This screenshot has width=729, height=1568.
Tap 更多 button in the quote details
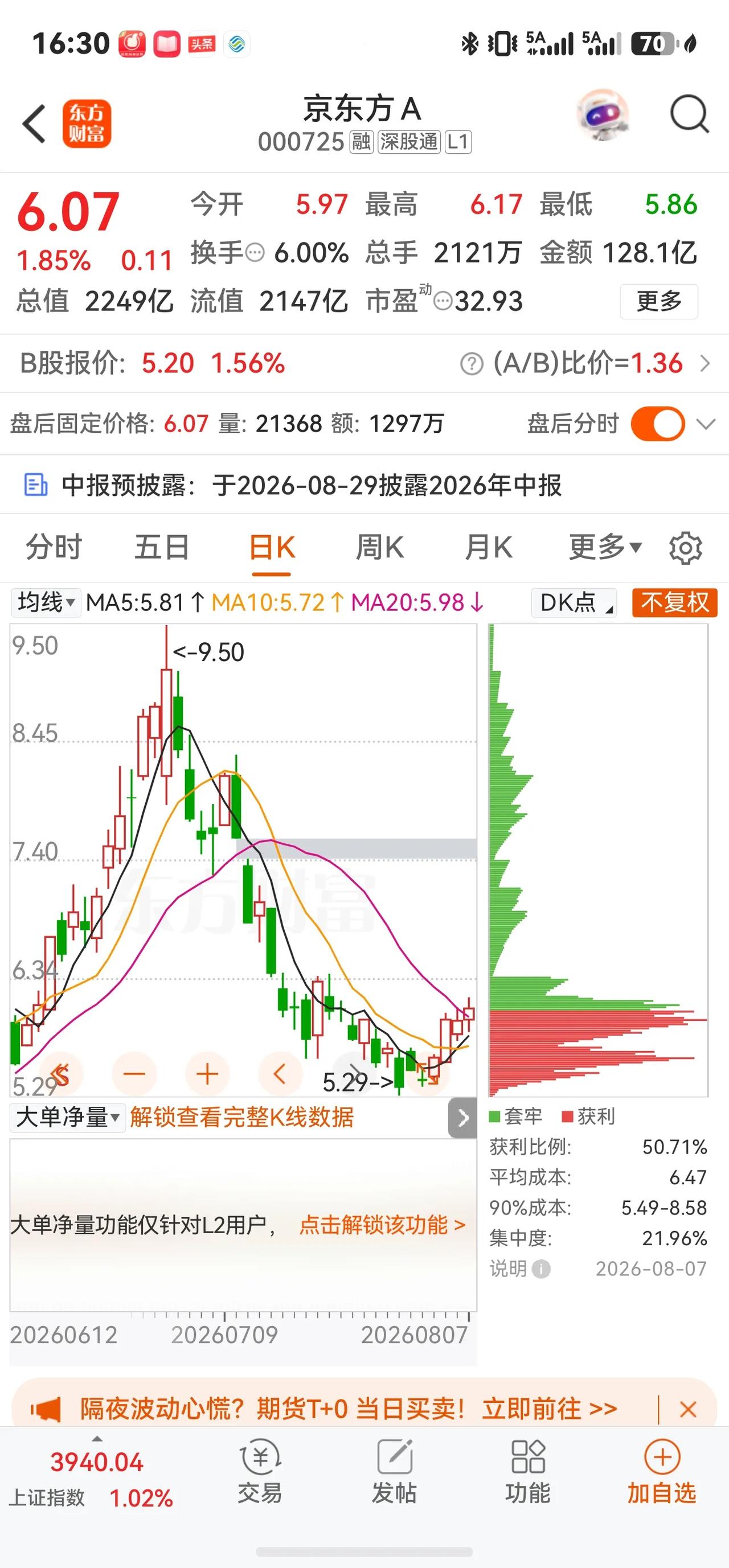click(659, 301)
